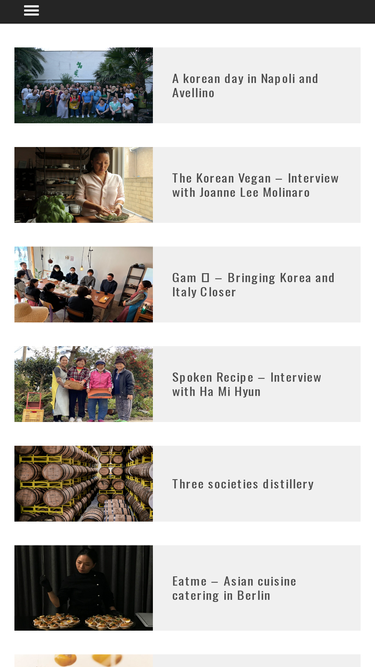Tap the dining table thumbnail for Gam article

click(84, 284)
